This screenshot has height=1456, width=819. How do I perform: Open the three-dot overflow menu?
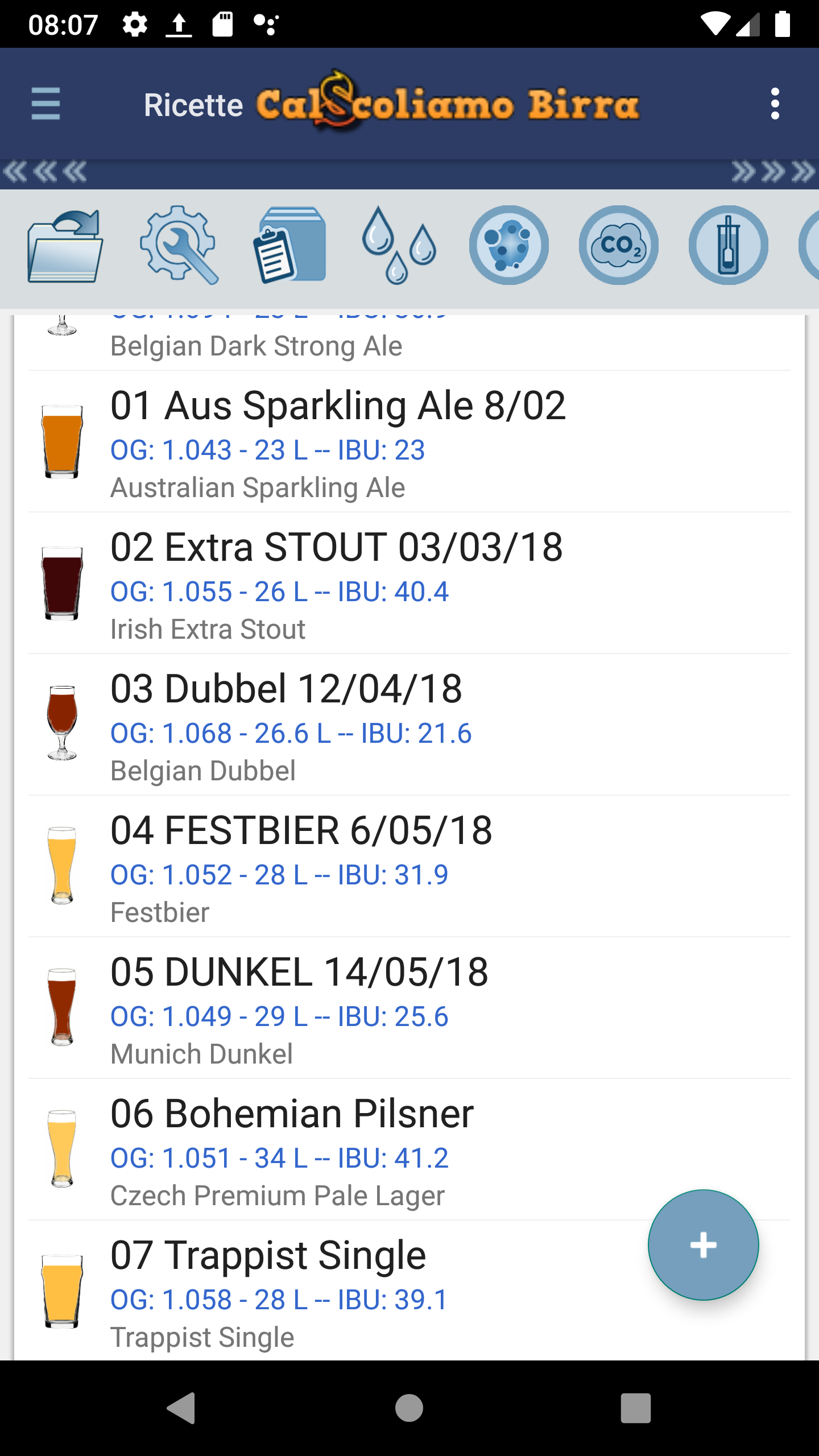point(775,104)
